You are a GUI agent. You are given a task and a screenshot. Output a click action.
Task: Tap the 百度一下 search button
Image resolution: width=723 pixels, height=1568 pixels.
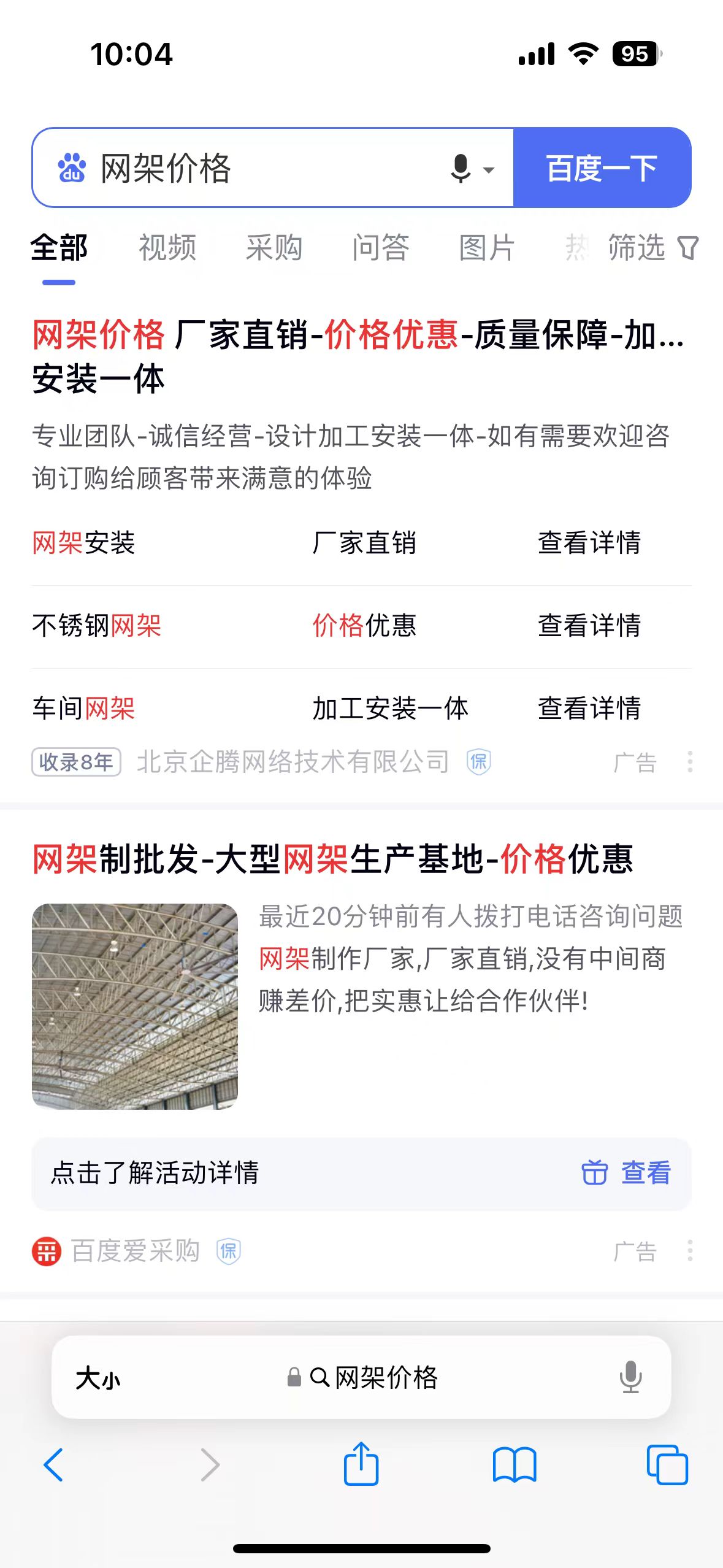602,168
